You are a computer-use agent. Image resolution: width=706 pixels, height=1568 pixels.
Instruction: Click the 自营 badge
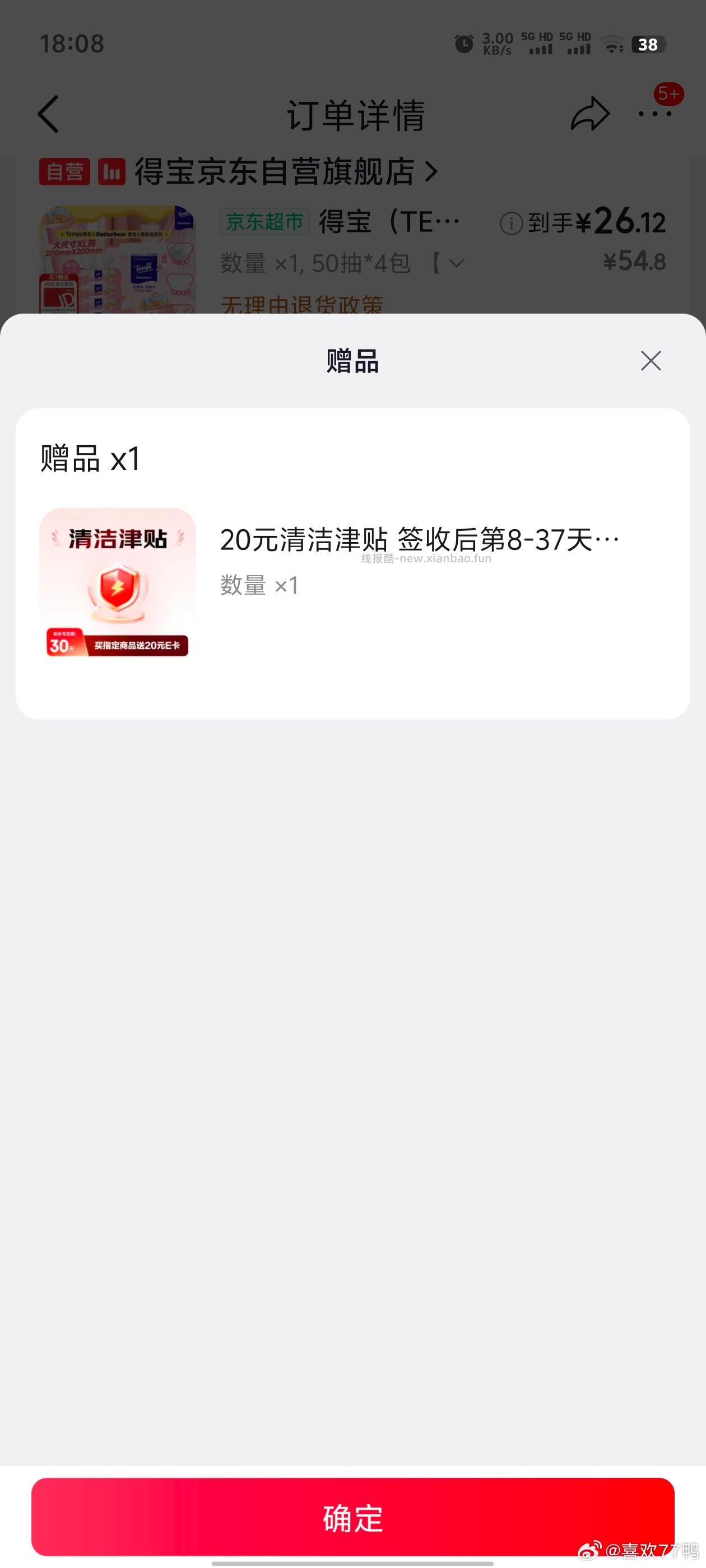click(64, 172)
